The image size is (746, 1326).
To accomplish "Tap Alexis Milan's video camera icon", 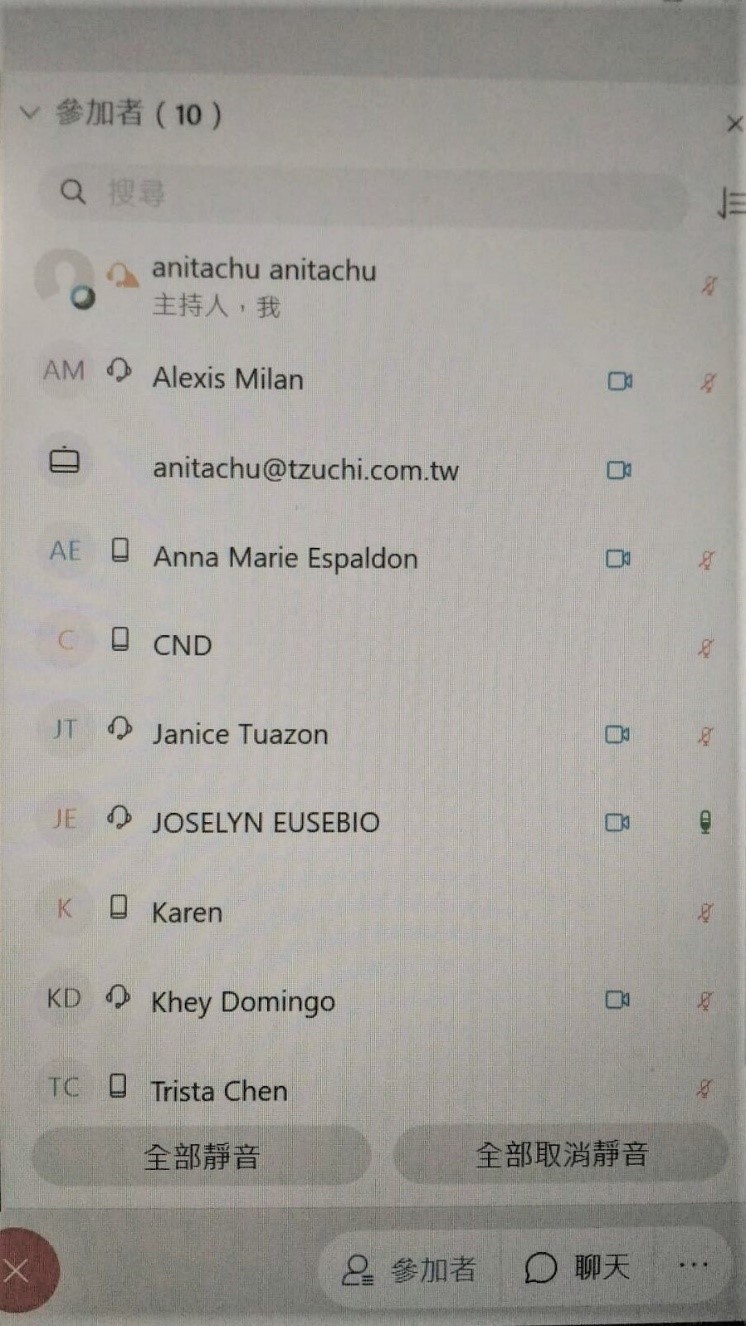I will pyautogui.click(x=620, y=381).
